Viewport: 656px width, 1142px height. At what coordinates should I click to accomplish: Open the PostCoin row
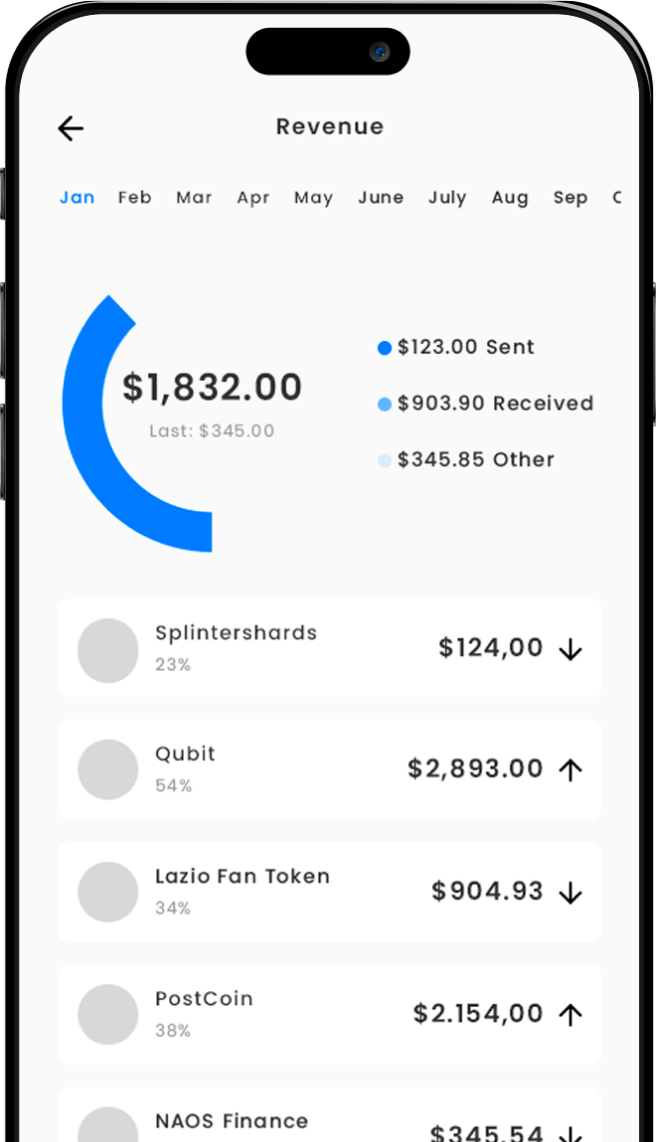pyautogui.click(x=329, y=1013)
